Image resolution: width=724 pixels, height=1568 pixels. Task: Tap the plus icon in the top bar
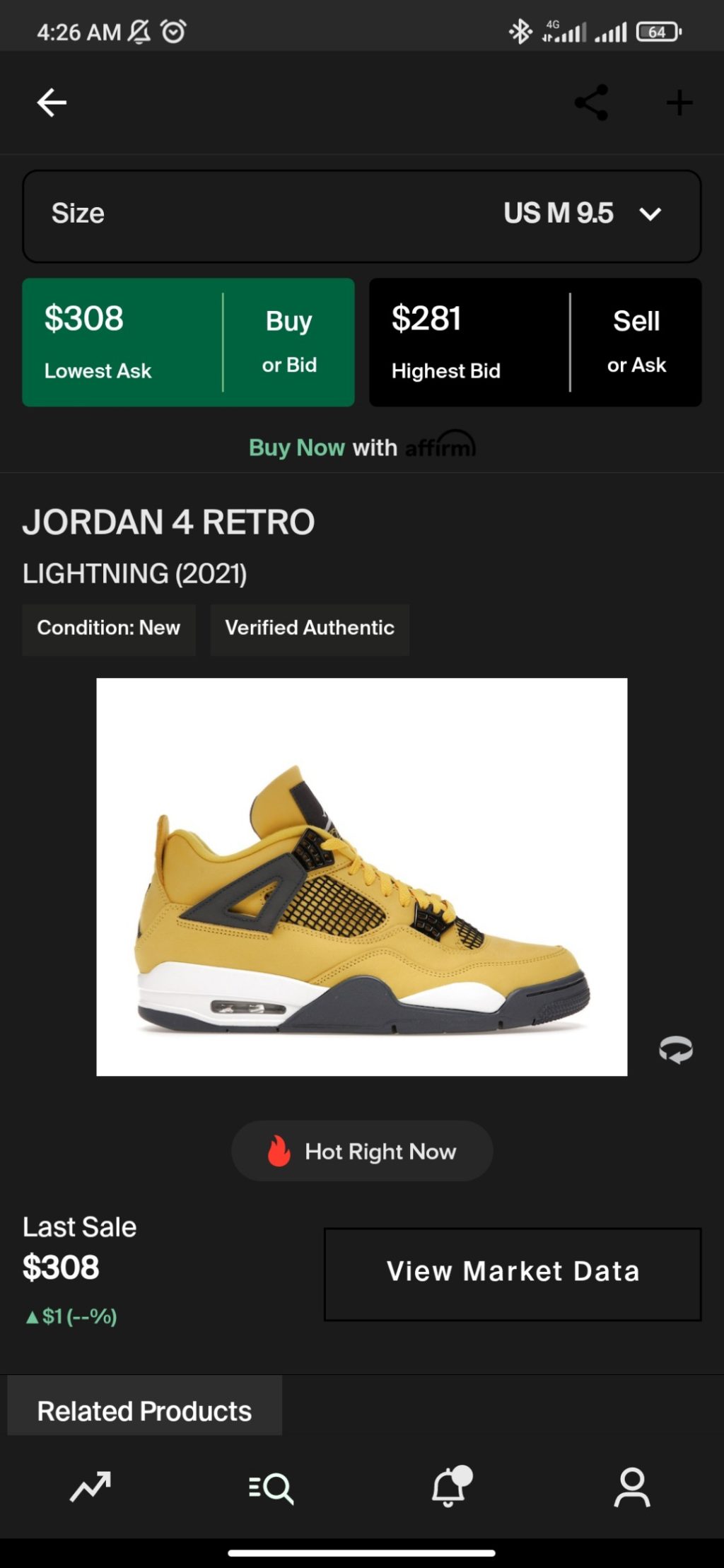pyautogui.click(x=679, y=103)
